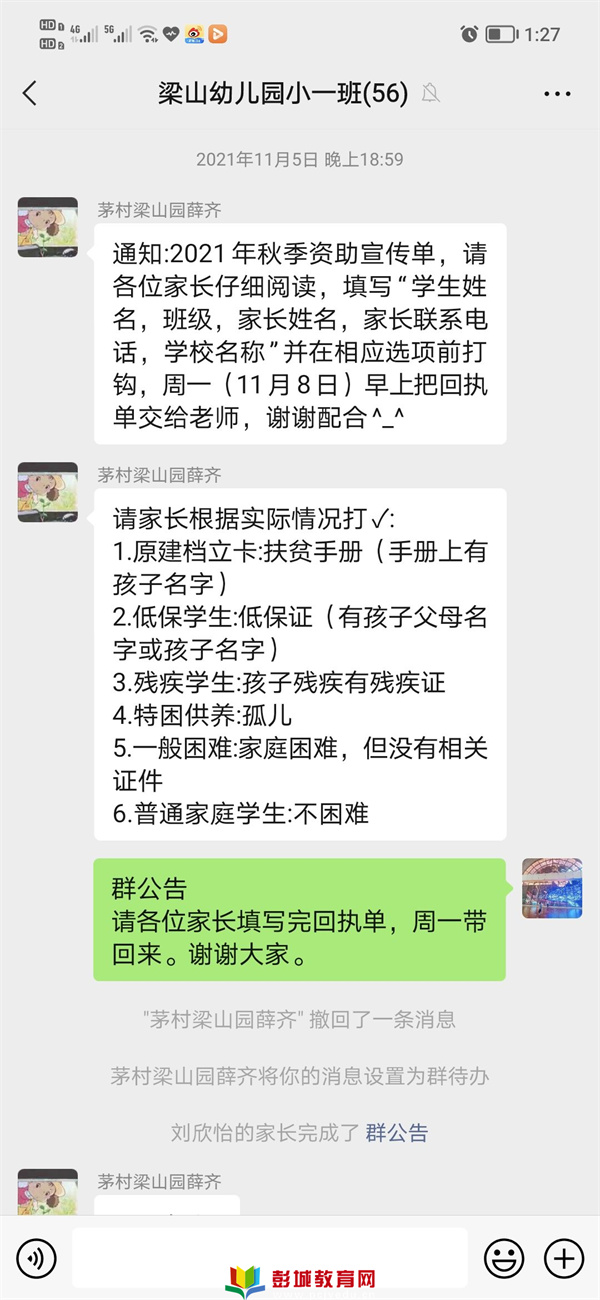Open your own avatar beside the 群公告 message
The image size is (600, 1300).
(x=552, y=888)
